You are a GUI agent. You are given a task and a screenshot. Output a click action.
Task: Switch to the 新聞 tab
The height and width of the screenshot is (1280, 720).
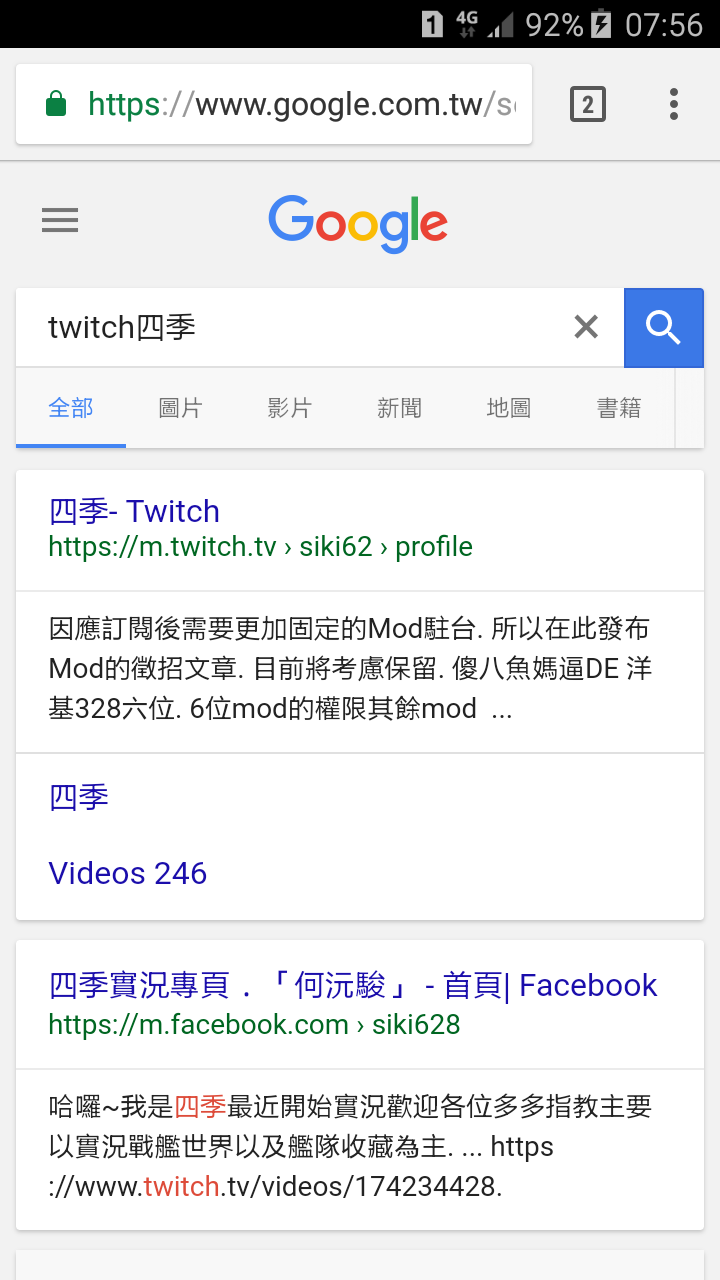tap(399, 408)
